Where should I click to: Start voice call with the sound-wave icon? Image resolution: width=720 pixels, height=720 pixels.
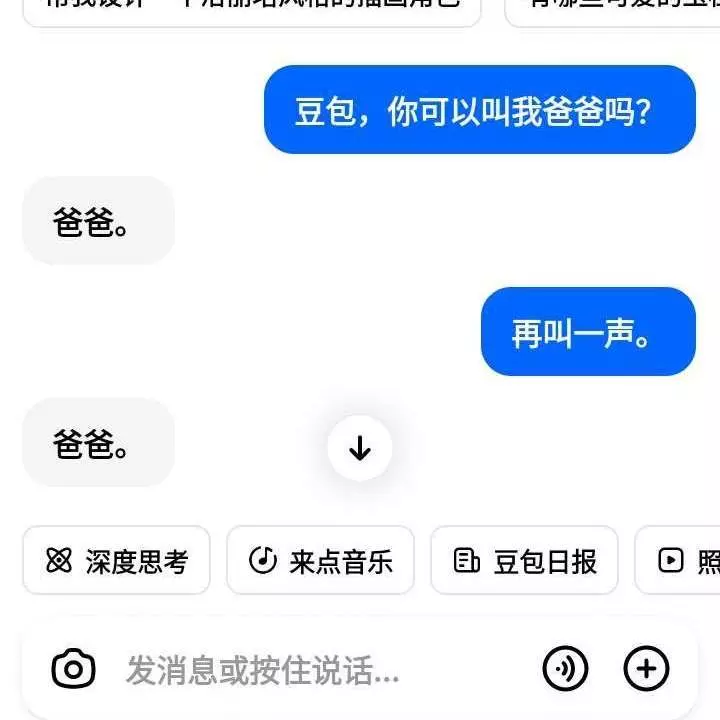(566, 668)
